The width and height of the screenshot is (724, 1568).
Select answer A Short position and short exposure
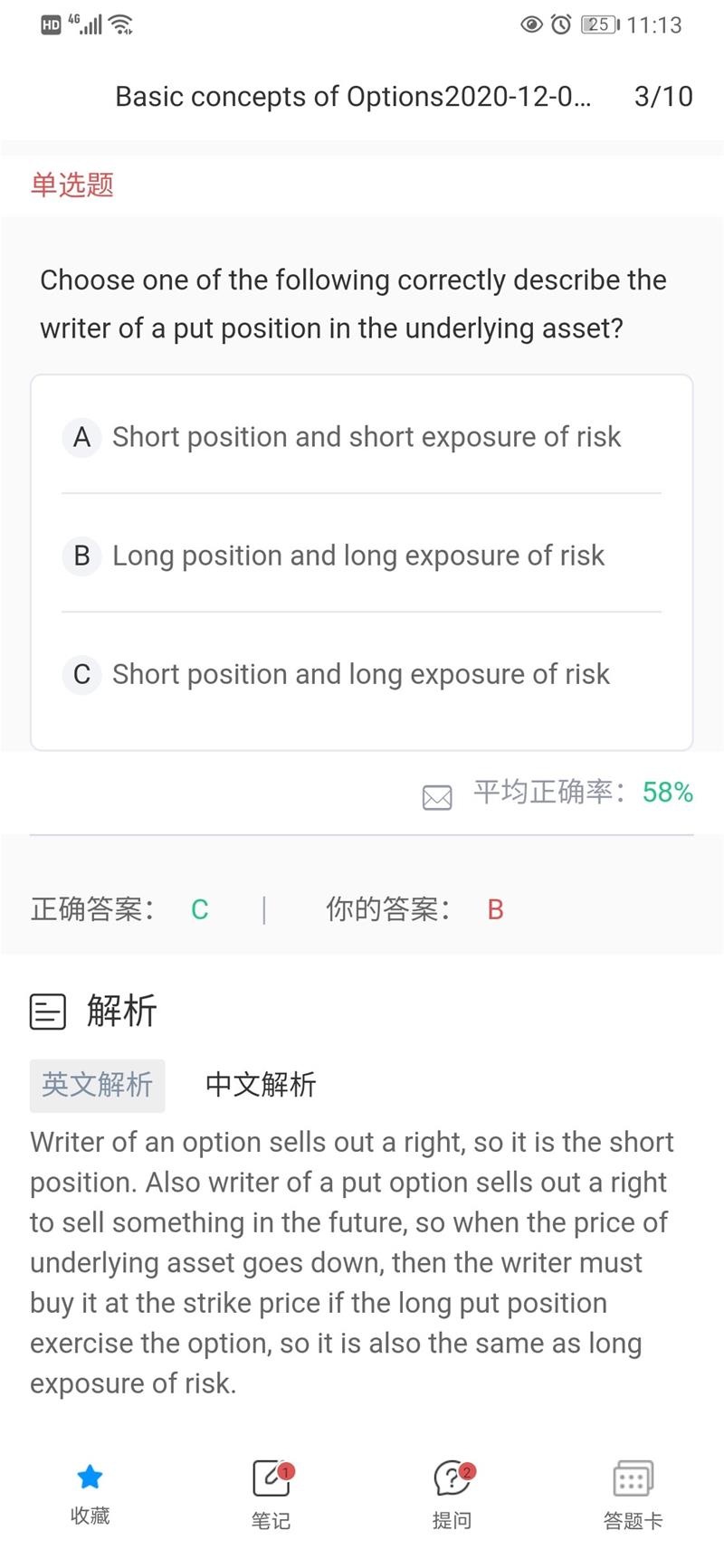361,437
